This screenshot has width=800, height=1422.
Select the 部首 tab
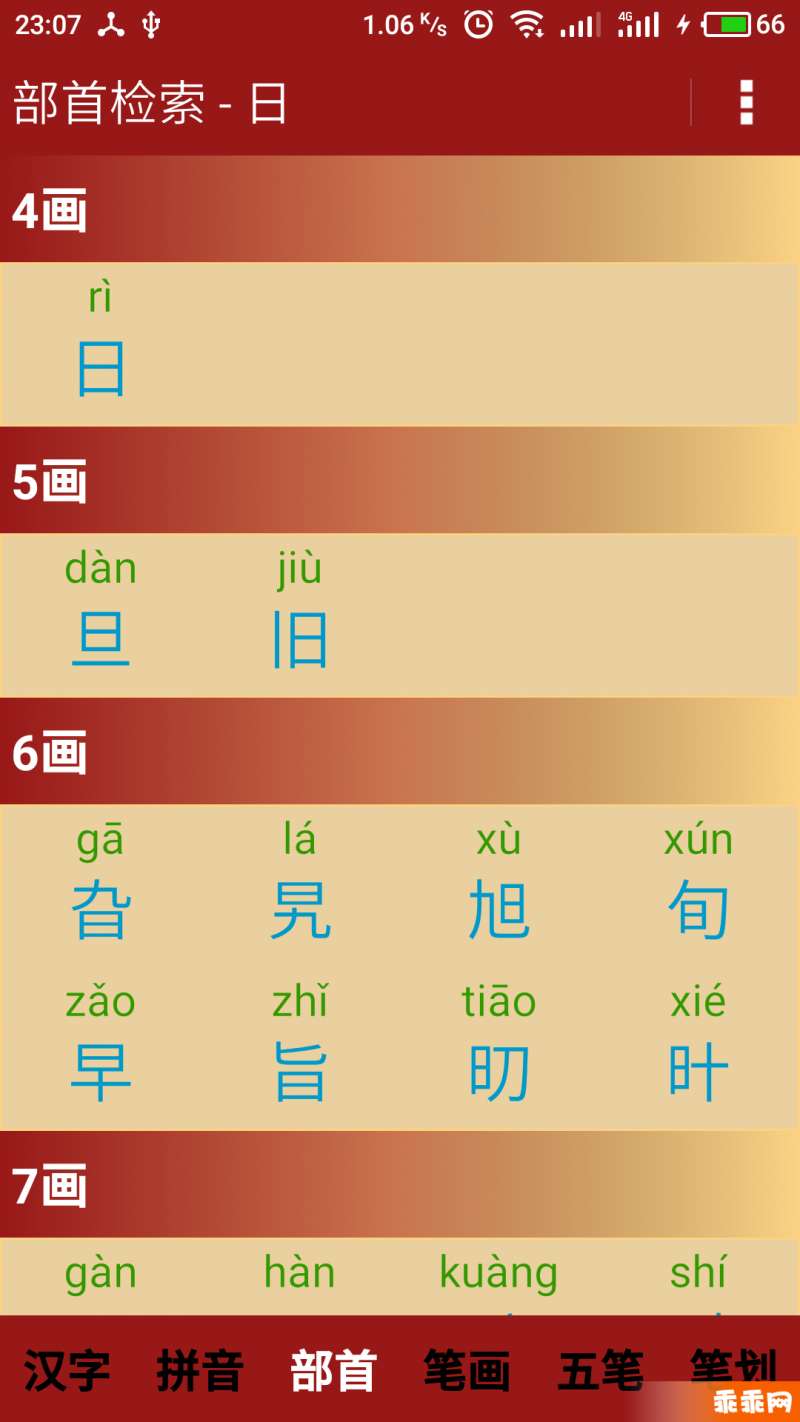tap(333, 1370)
